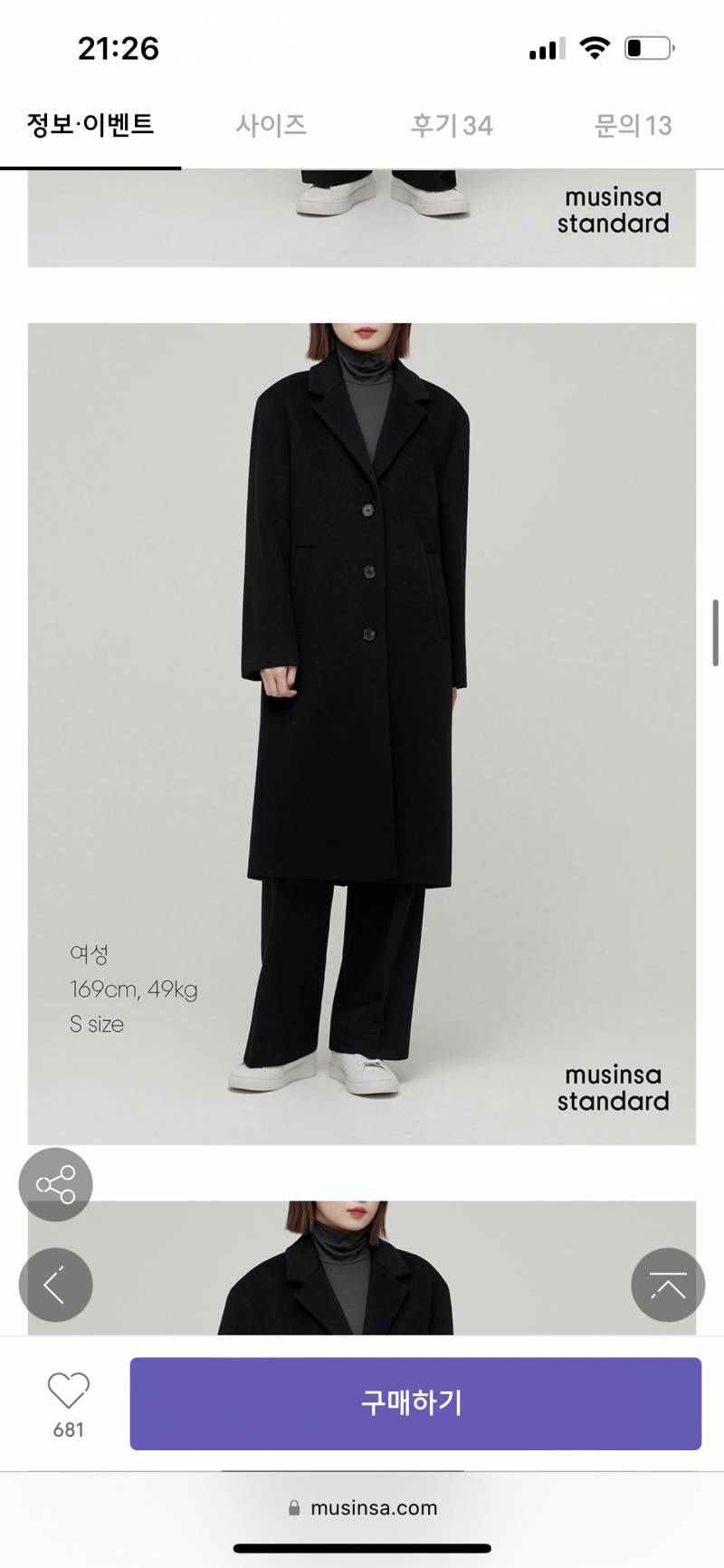Tap 구매하기 to buy the coat
The height and width of the screenshot is (1568, 724).
[415, 1403]
